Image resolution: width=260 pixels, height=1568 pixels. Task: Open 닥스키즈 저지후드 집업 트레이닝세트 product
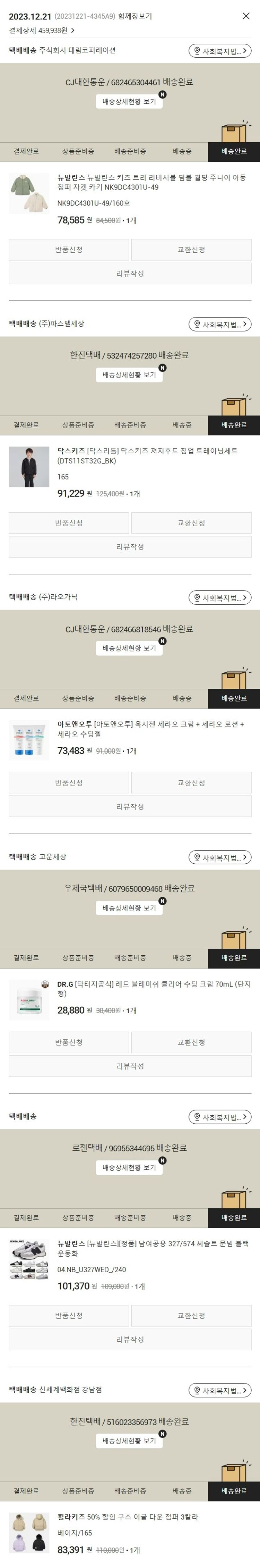[x=147, y=455]
